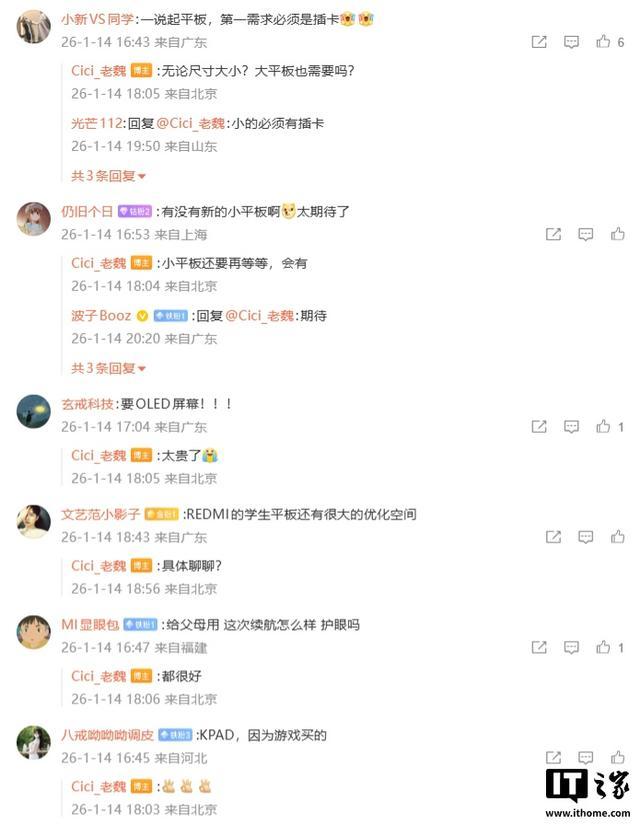Tap the @Cici_老魏 mention in 光芒112's reply
Viewport: 640px width, 825px height.
pyautogui.click(x=190, y=123)
